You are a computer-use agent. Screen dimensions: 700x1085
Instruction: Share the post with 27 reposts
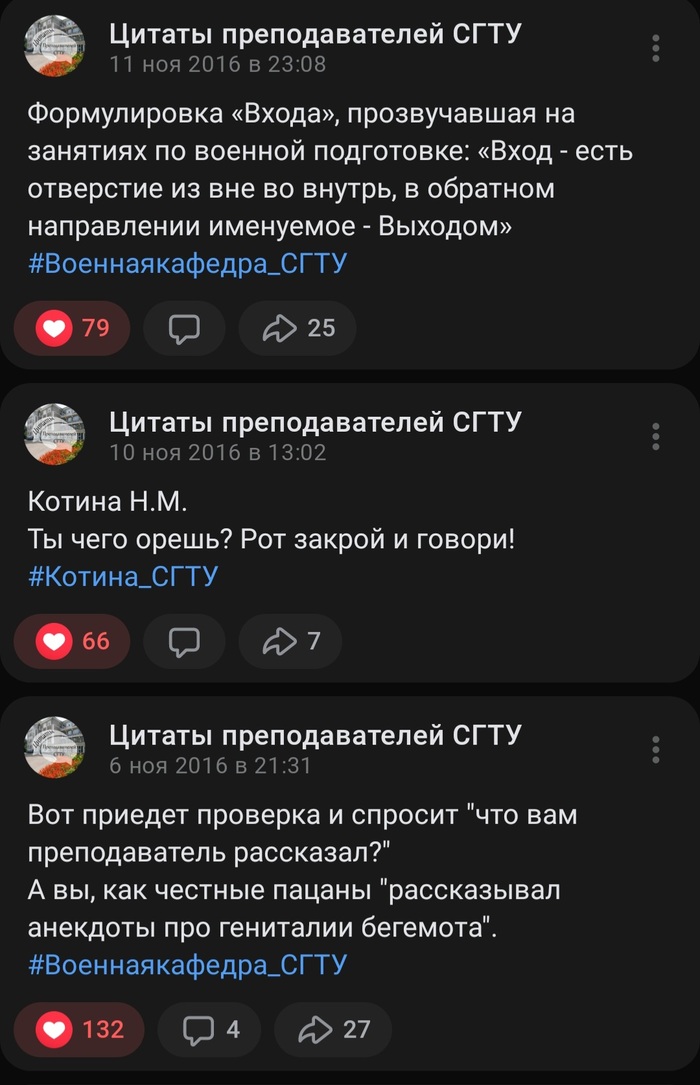click(332, 1029)
